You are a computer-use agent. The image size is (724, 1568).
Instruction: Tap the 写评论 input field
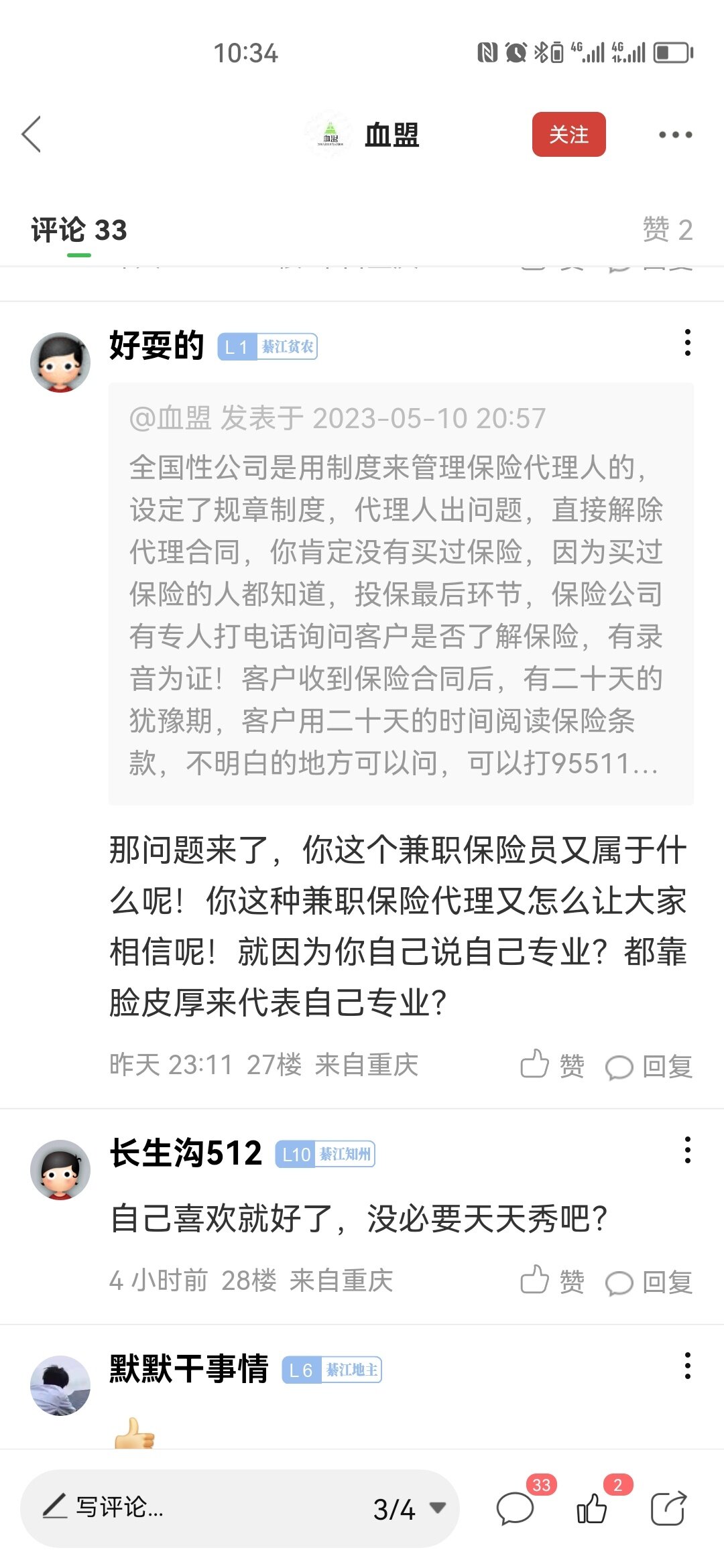(194, 1508)
